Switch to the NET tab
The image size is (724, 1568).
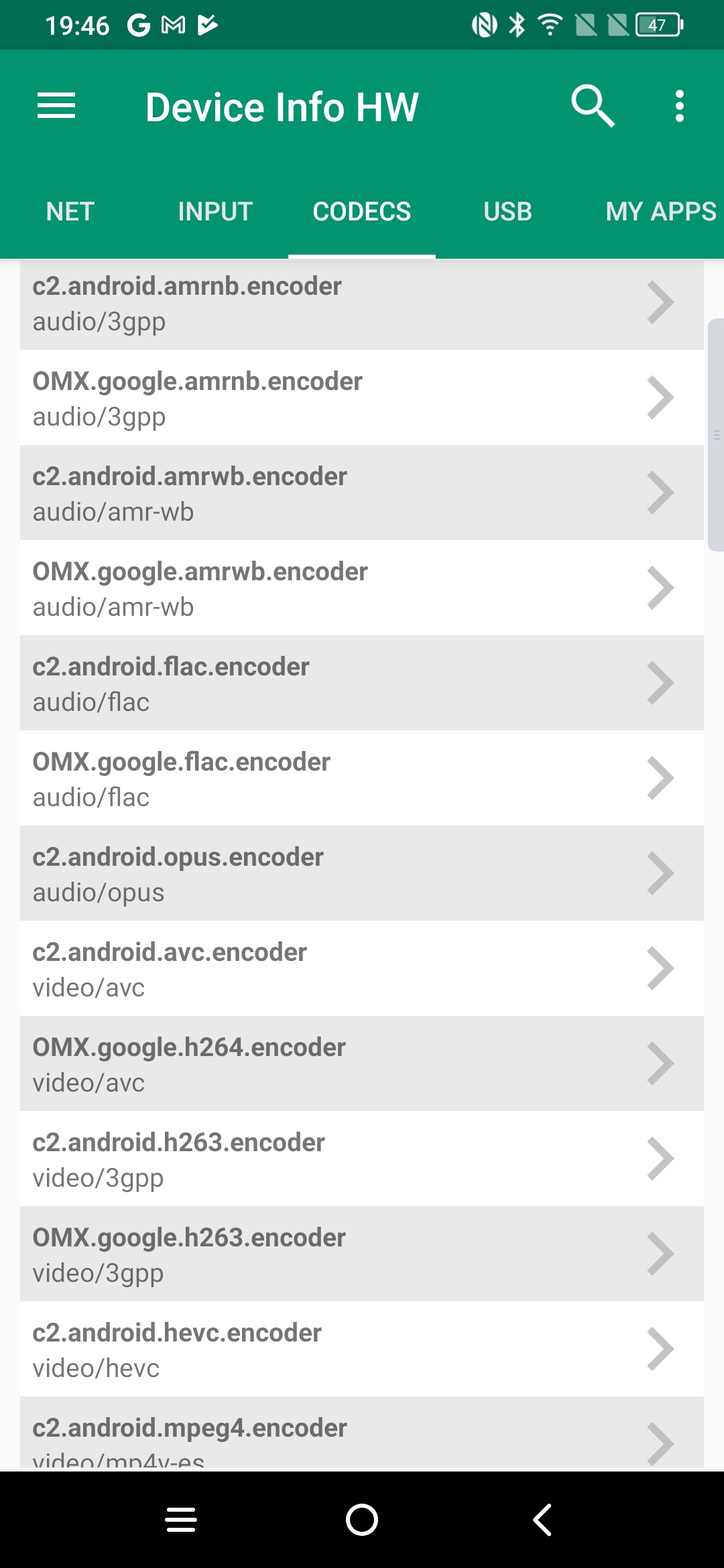point(70,212)
